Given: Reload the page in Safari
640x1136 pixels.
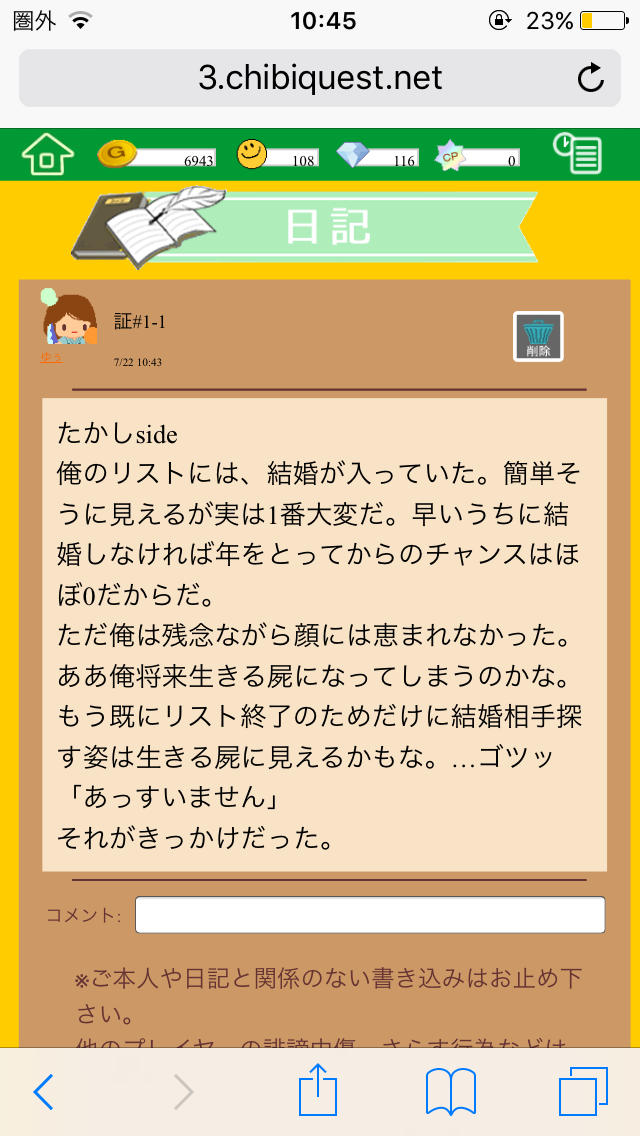Looking at the screenshot, I should 591,78.
